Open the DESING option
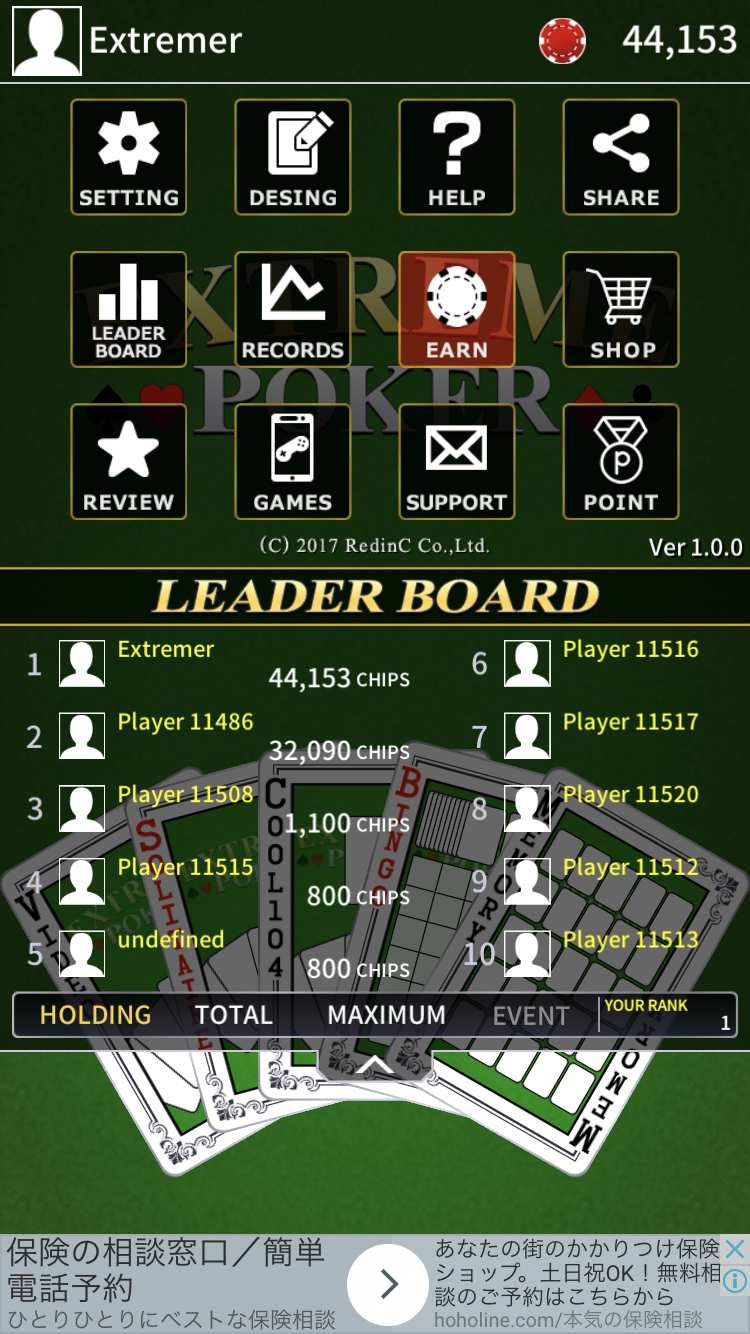Screen dimensions: 750x1334 [x=292, y=157]
